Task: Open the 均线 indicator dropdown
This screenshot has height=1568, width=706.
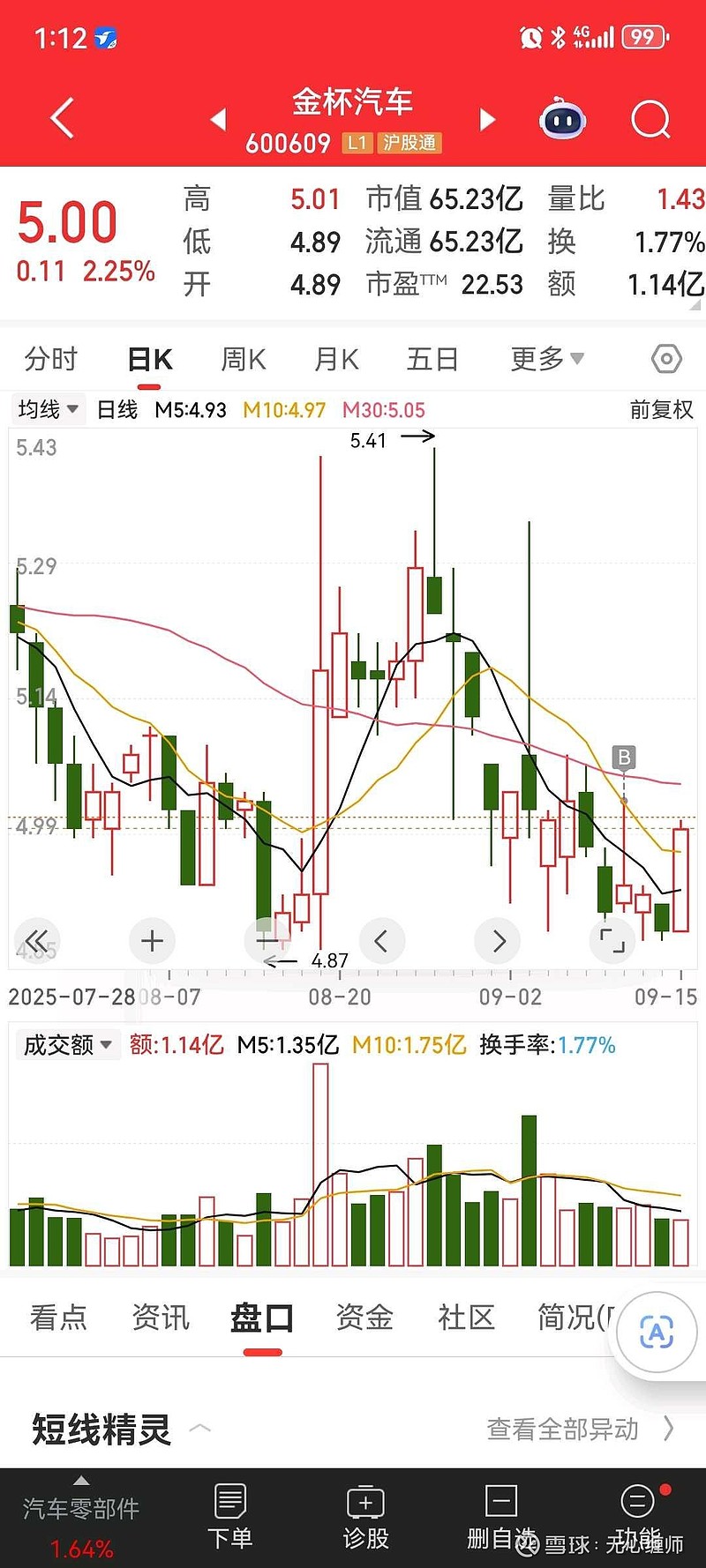Action: click(49, 409)
